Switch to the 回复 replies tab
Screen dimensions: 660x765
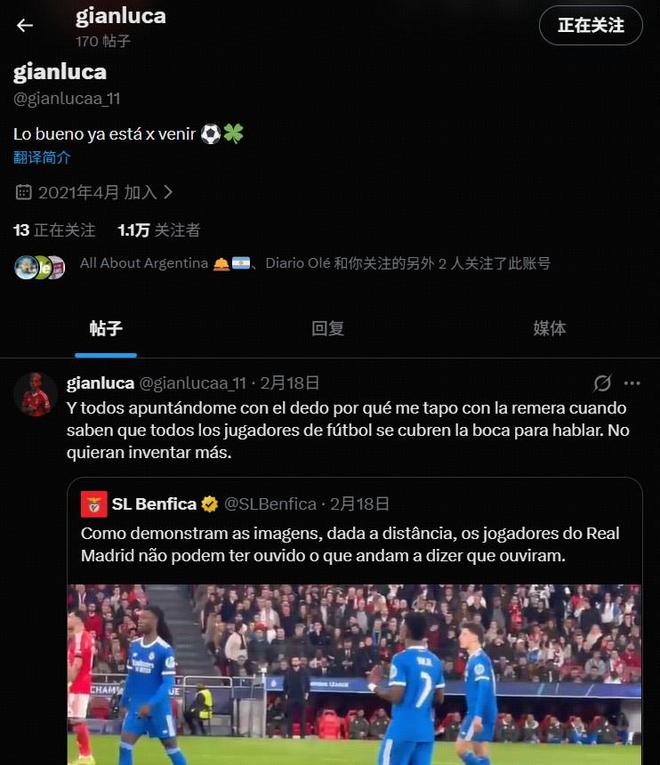pos(328,328)
